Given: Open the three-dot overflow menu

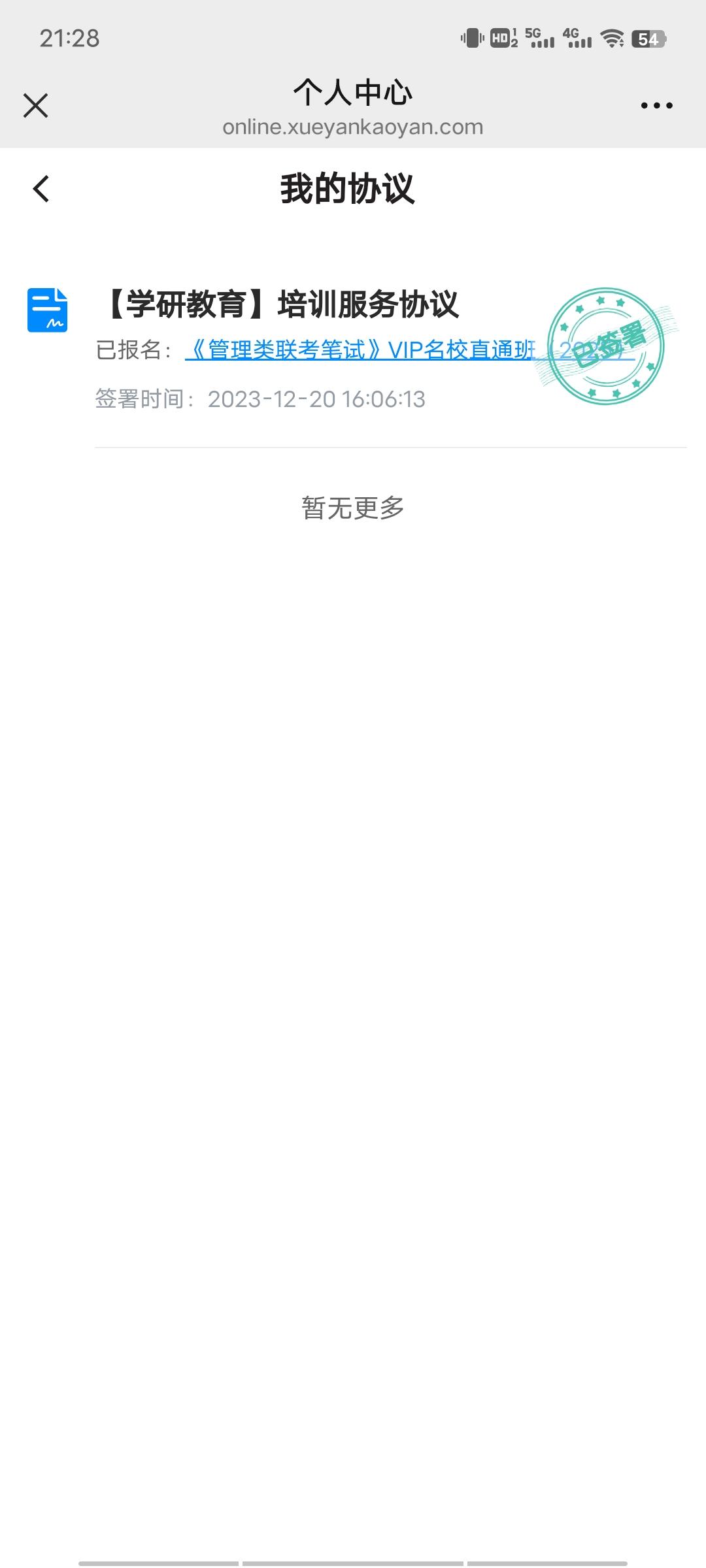Looking at the screenshot, I should coord(656,105).
